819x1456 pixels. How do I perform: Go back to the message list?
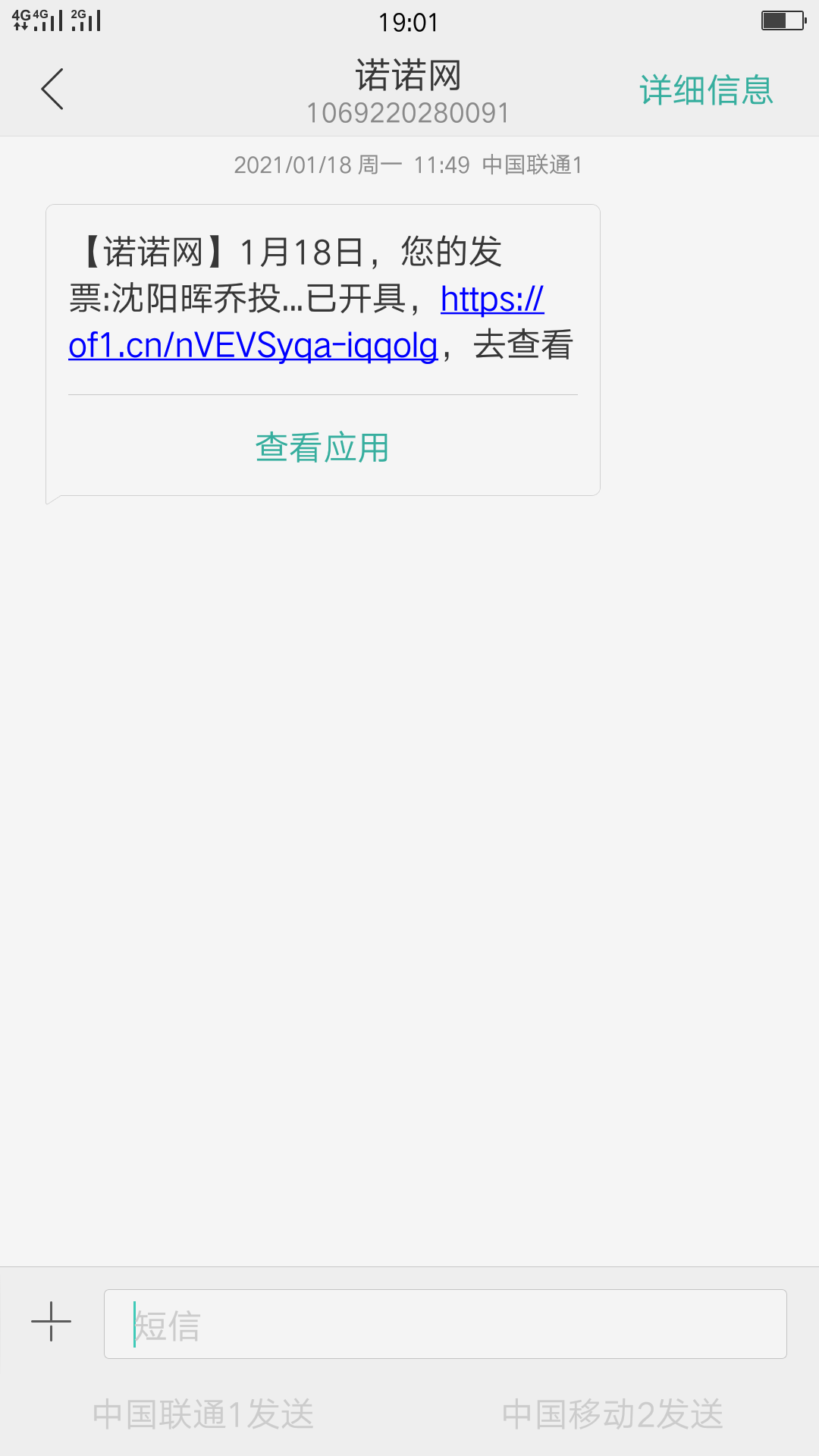tap(52, 89)
